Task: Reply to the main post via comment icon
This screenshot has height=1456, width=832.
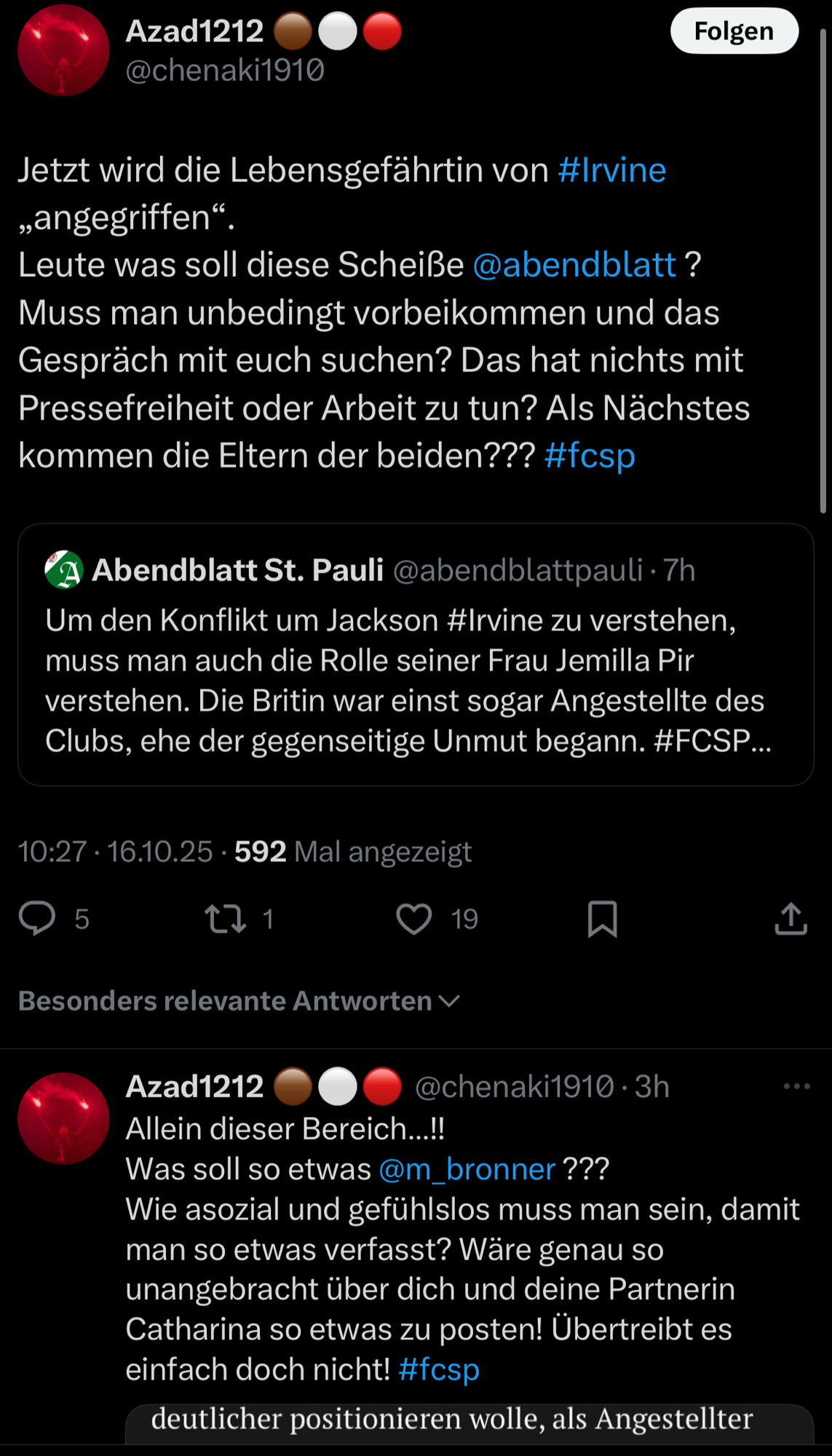Action: pyautogui.click(x=37, y=918)
